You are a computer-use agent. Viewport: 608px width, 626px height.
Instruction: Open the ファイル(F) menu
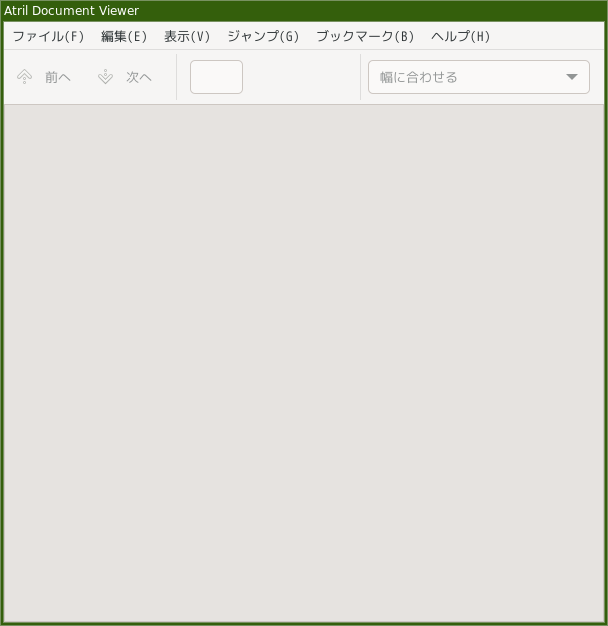tap(48, 36)
